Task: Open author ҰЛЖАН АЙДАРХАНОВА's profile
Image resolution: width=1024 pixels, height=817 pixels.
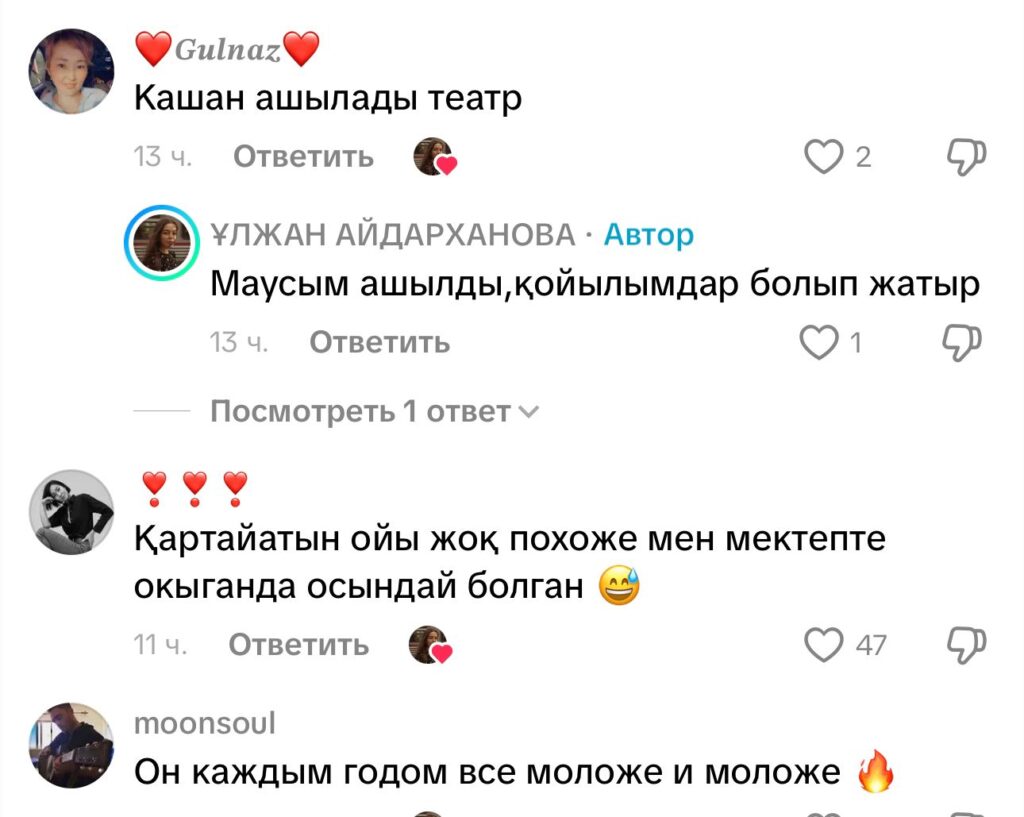Action: 162,244
